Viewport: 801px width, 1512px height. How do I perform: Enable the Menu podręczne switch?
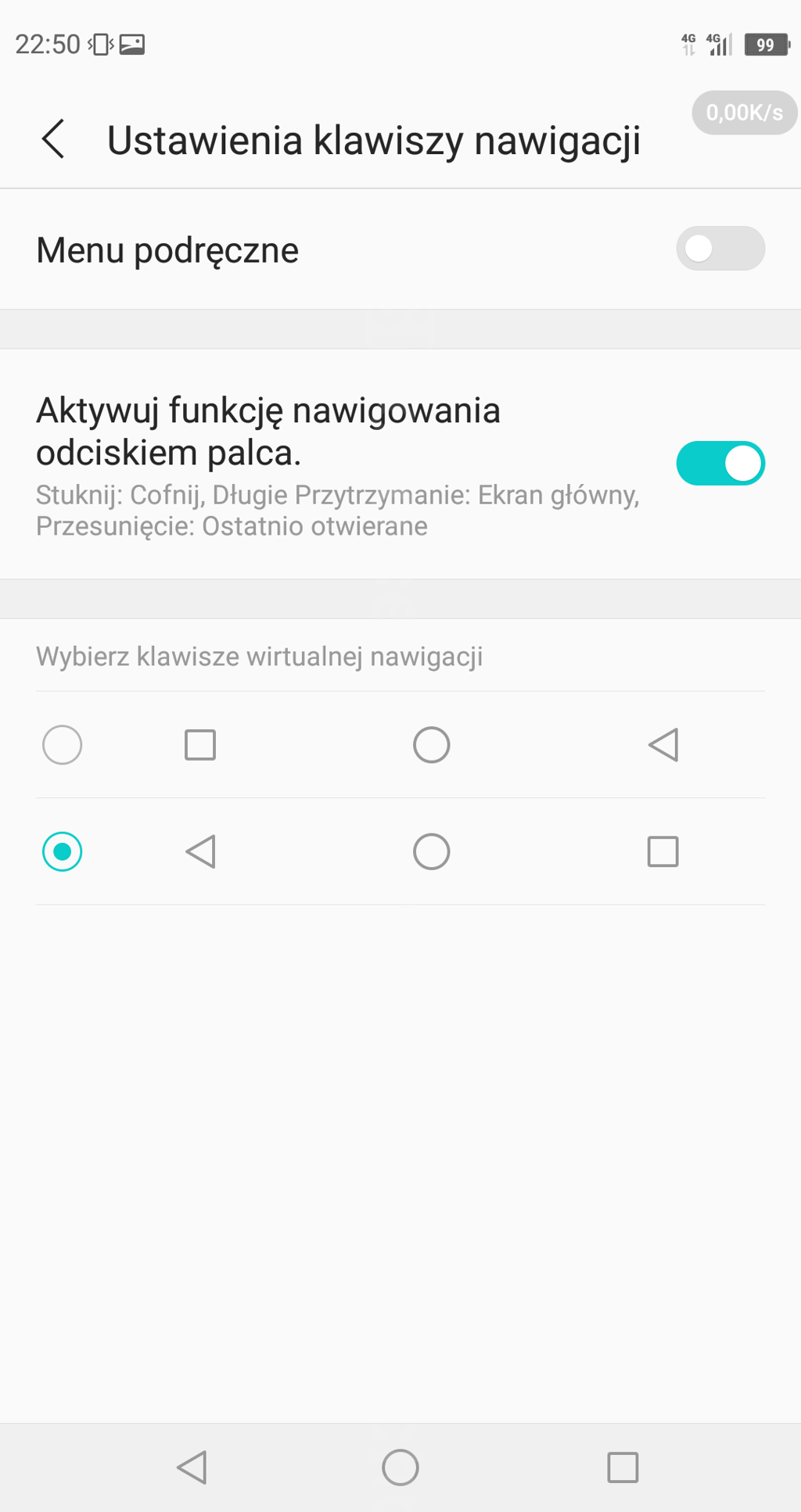coord(720,249)
